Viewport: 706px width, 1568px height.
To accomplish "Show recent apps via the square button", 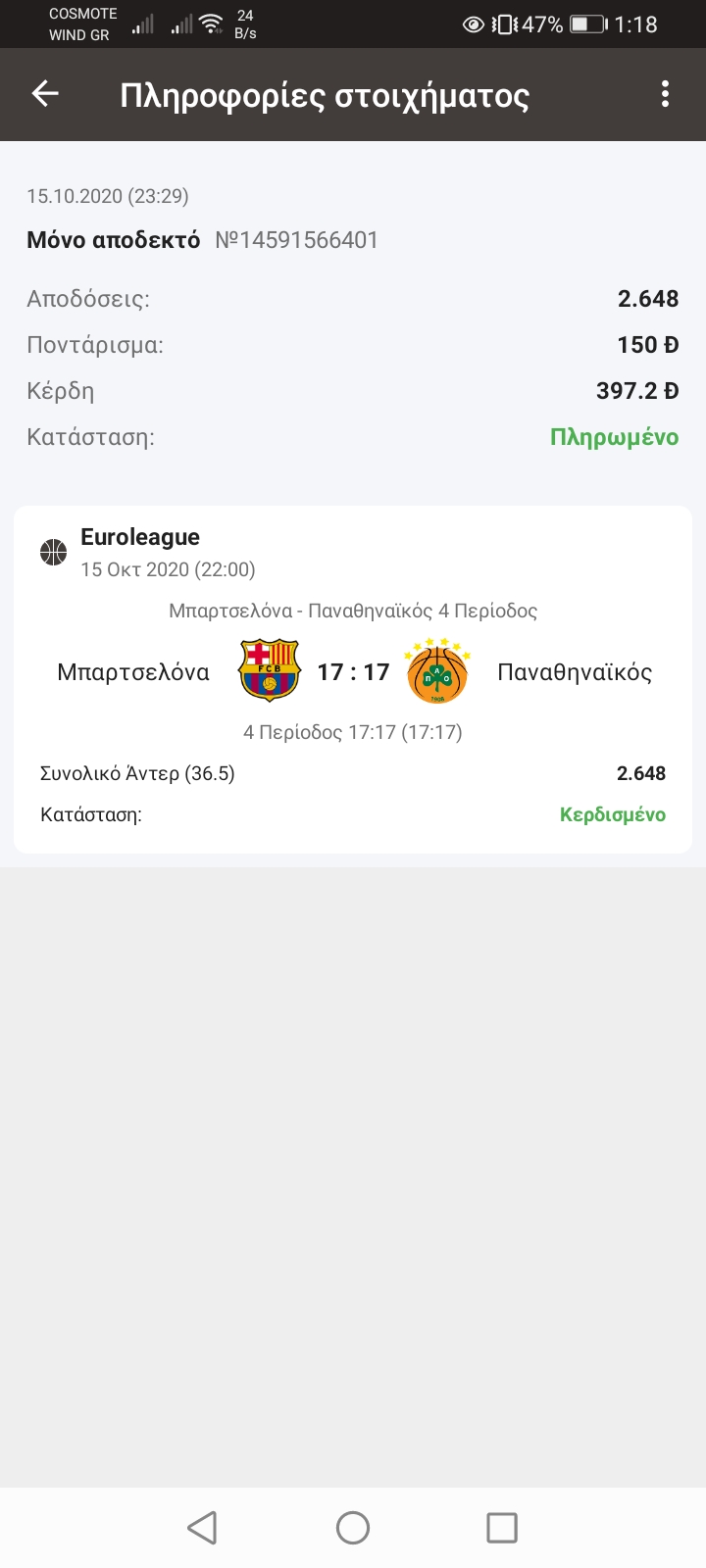I will [502, 1527].
